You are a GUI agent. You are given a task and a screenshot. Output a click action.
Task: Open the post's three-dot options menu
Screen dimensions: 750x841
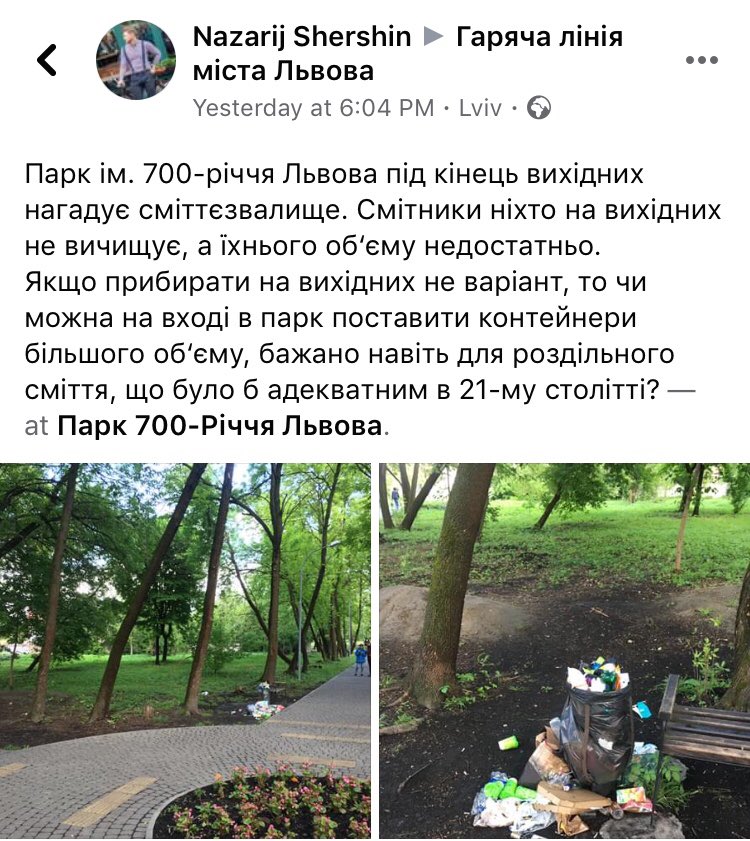click(x=702, y=60)
